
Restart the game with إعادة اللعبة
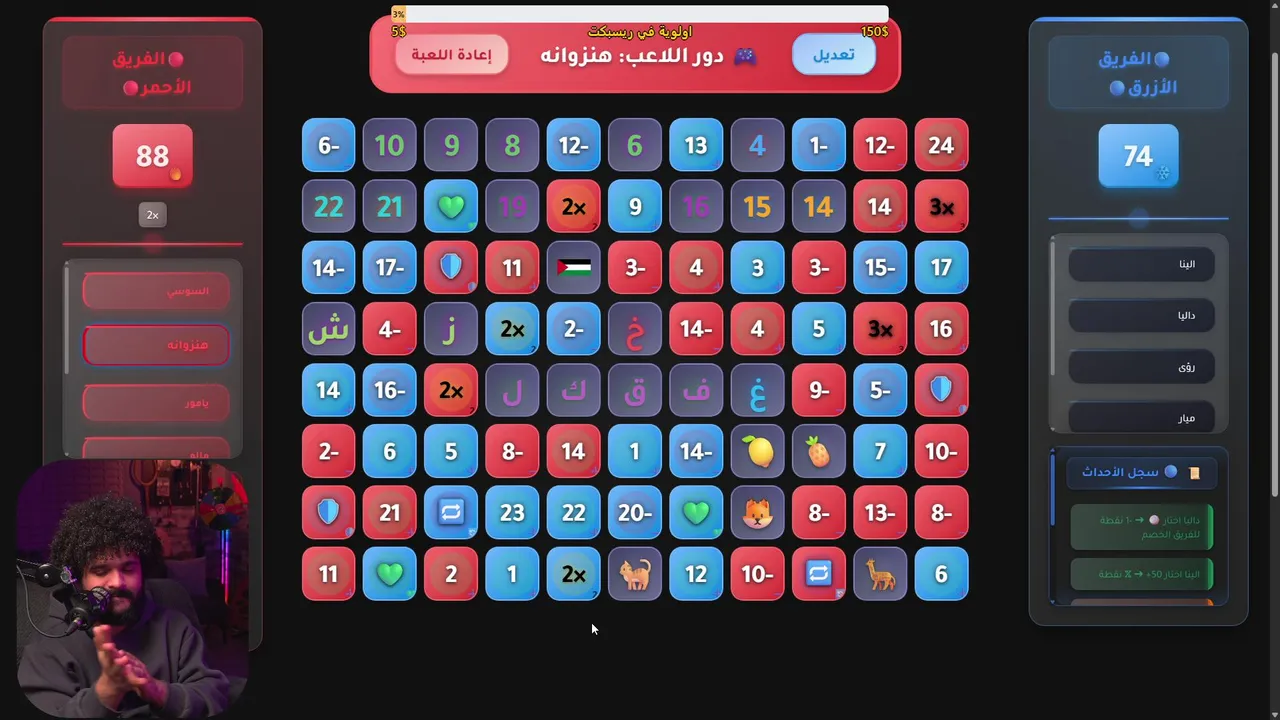[x=451, y=55]
